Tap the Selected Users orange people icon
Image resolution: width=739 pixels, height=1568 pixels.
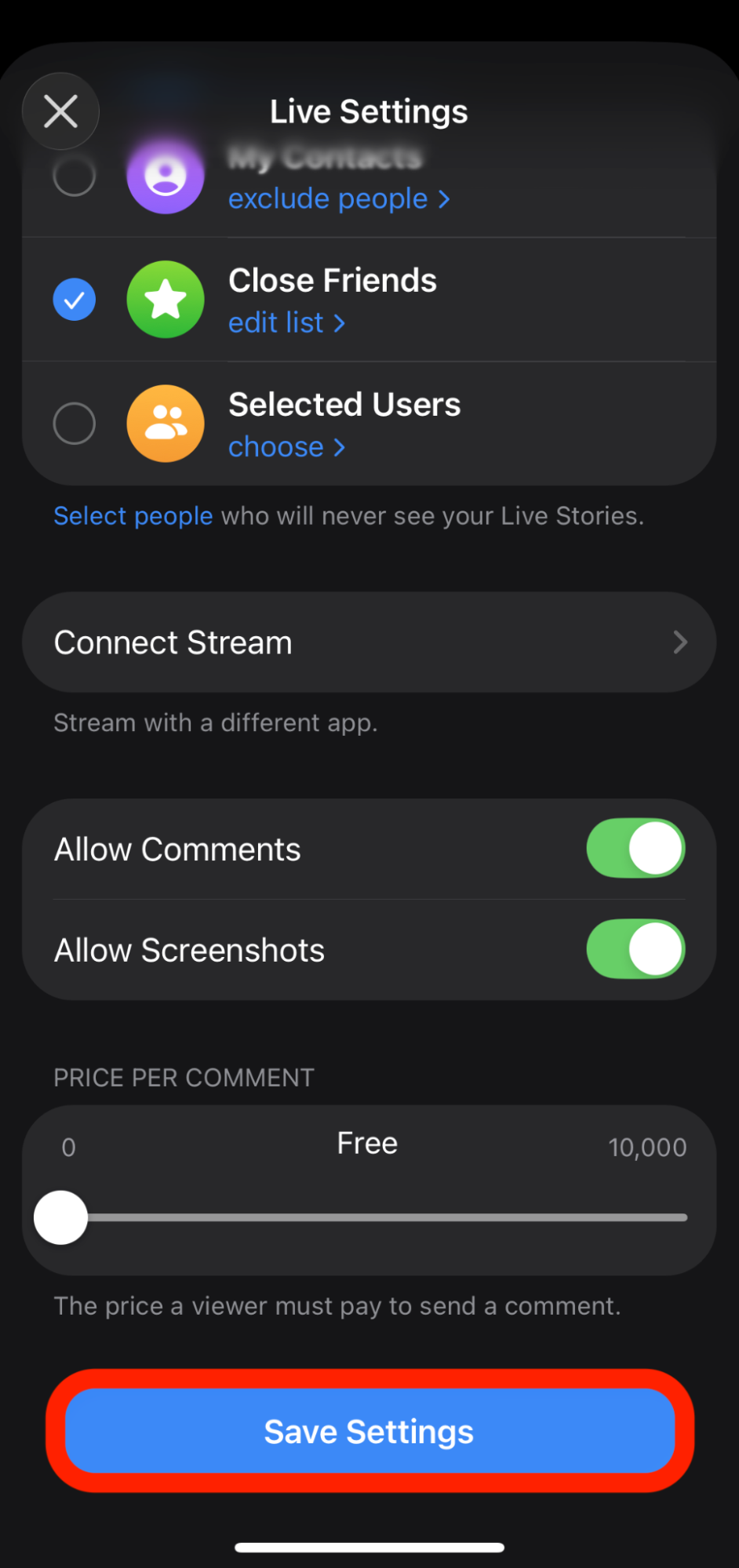[165, 423]
